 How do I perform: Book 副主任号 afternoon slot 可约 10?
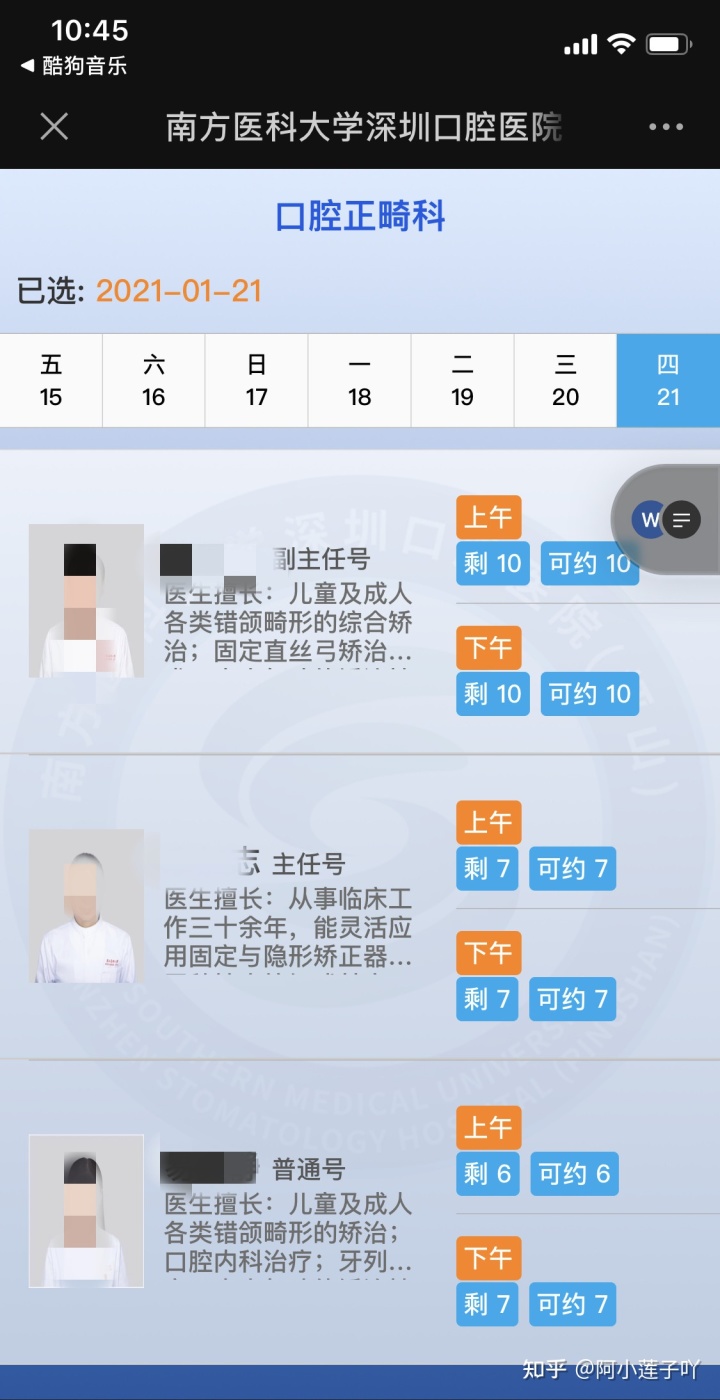(x=589, y=694)
